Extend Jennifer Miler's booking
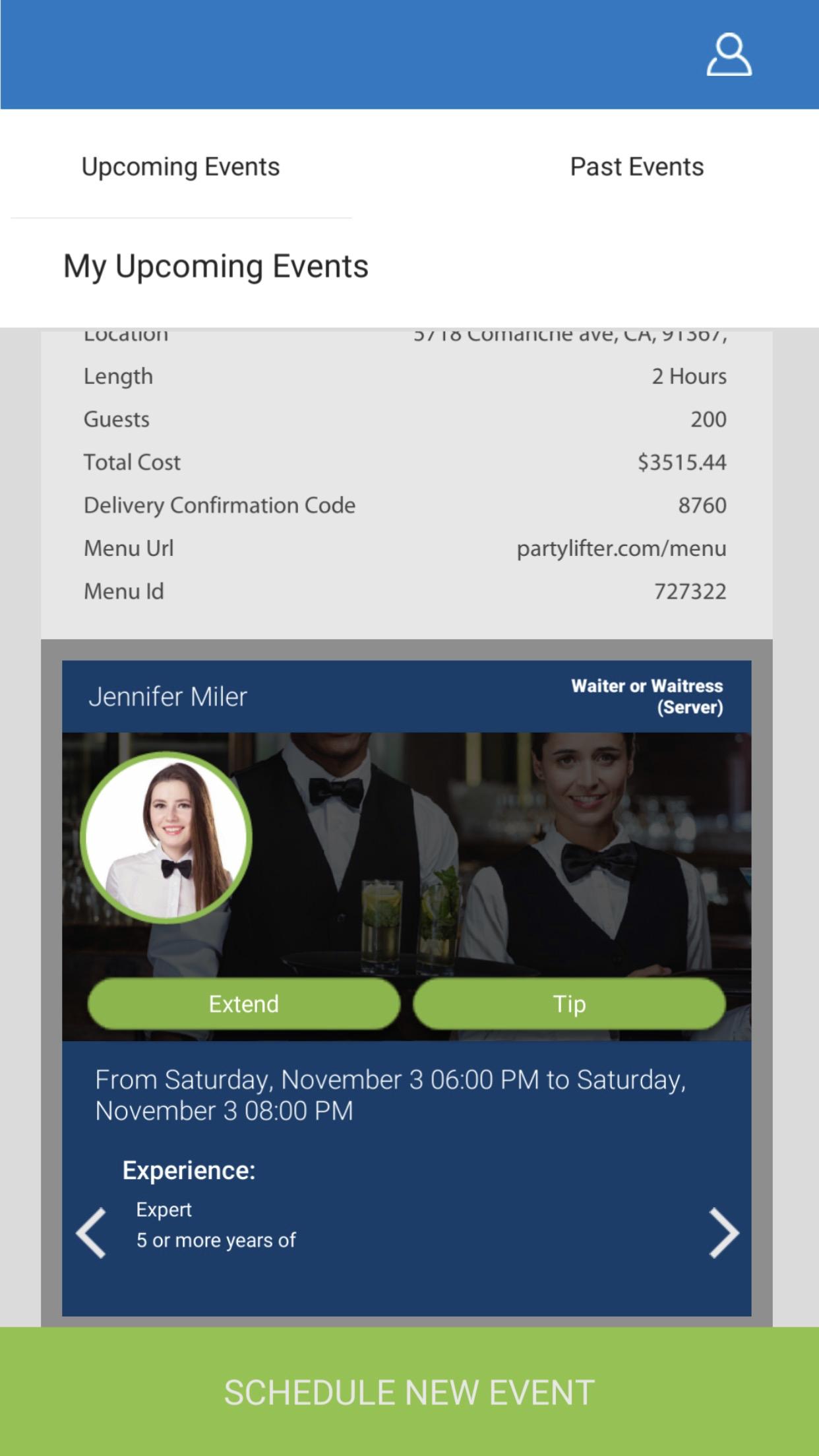 pos(243,1004)
